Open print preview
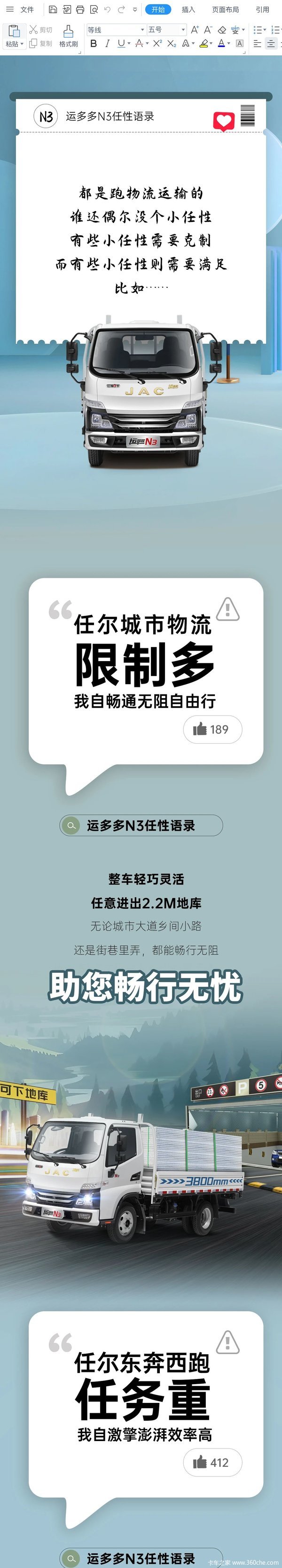This screenshot has height=1568, width=282. coord(93,10)
